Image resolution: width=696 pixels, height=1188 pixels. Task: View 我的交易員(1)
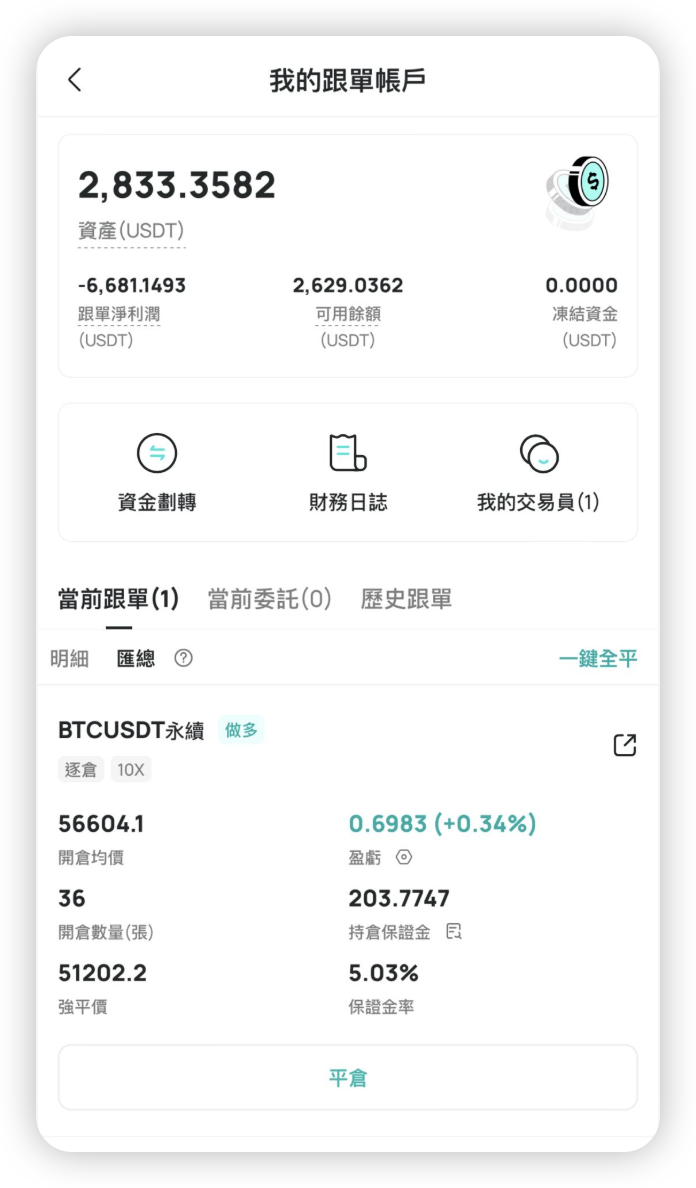coord(538,473)
